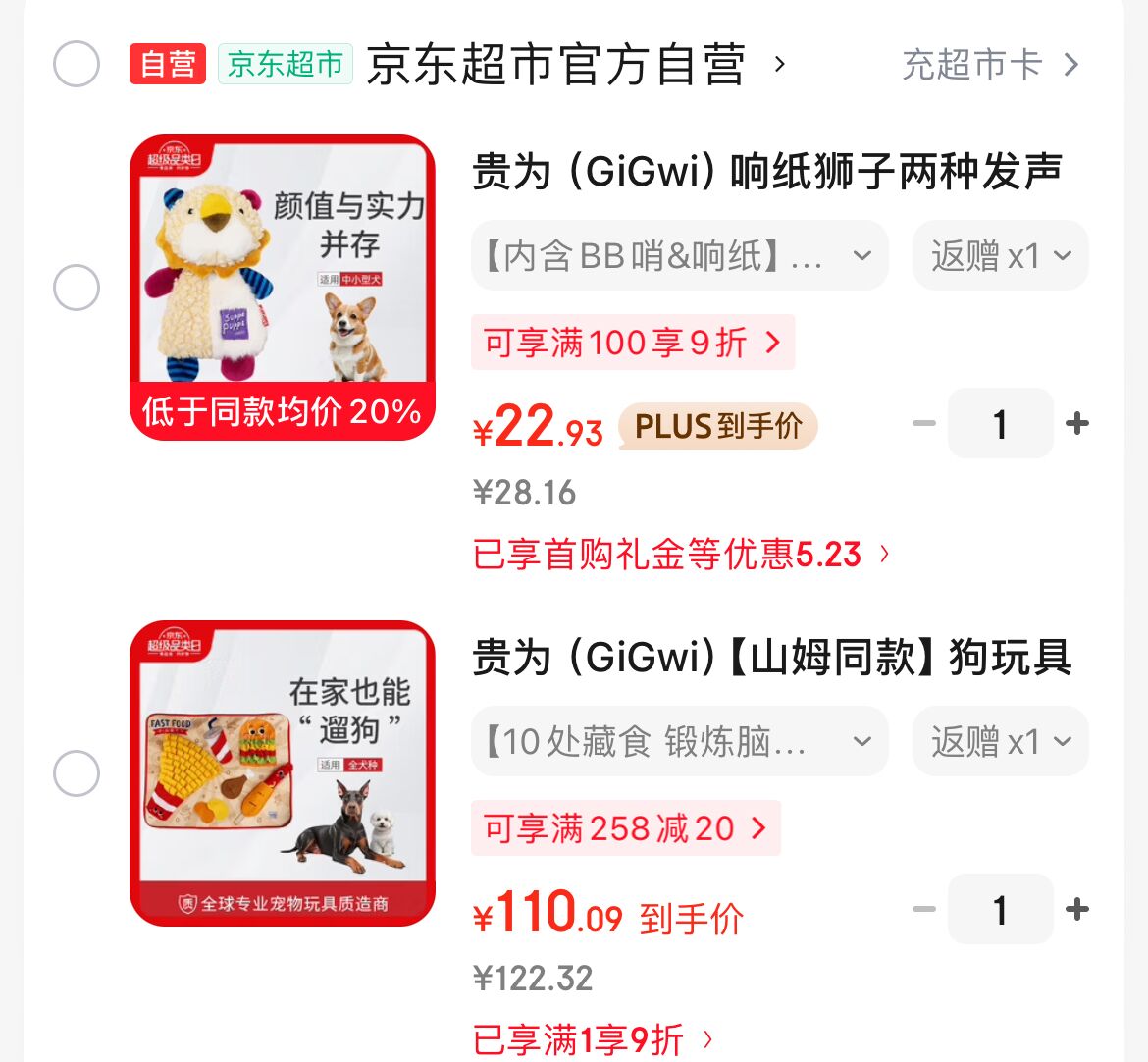This screenshot has height=1062, width=1148.
Task: Increase quantity of the 山姆同款 狗玩具
Action: 1077,909
